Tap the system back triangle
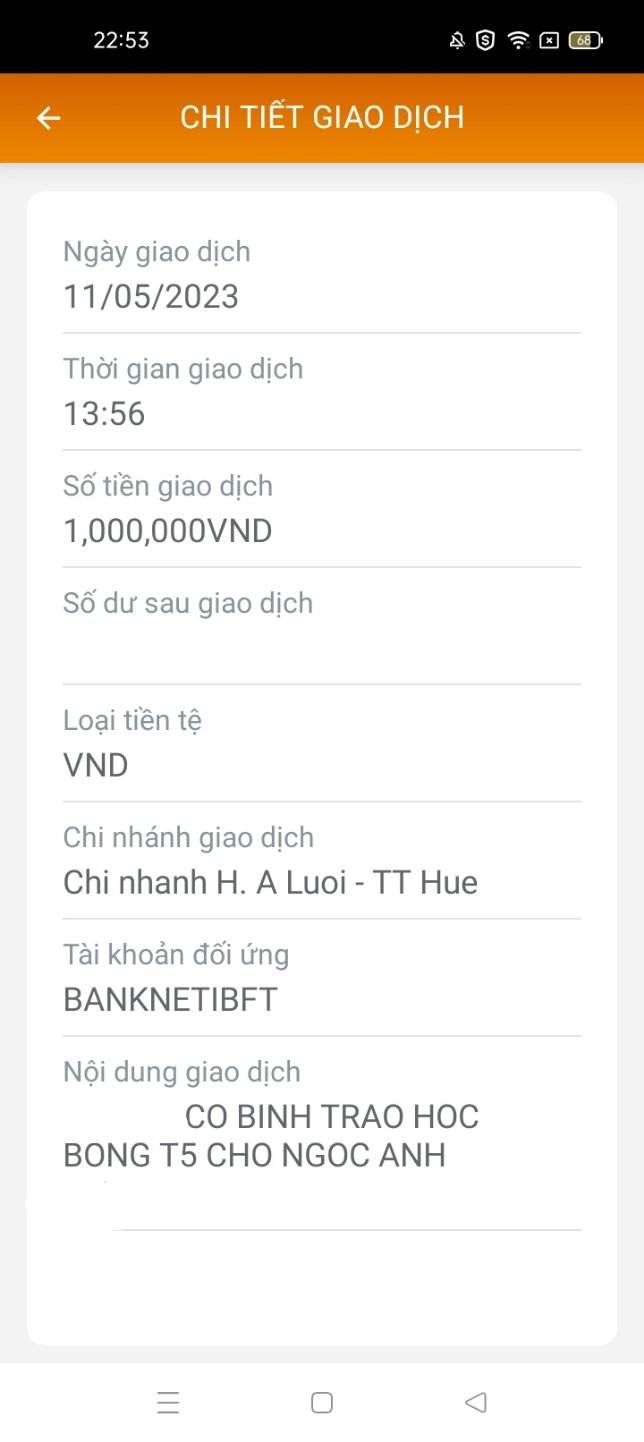 pyautogui.click(x=476, y=1403)
